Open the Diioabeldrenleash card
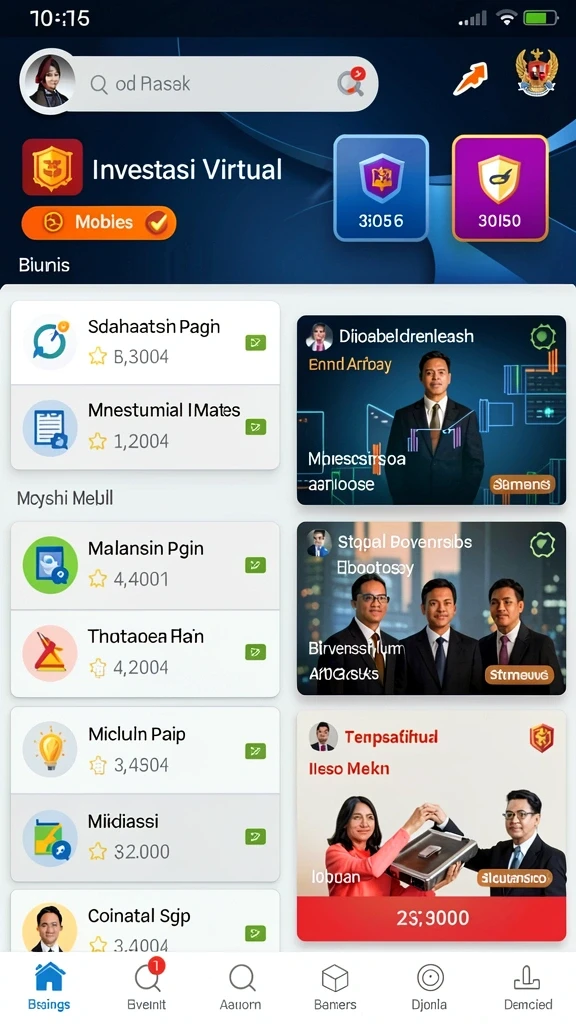 432,410
